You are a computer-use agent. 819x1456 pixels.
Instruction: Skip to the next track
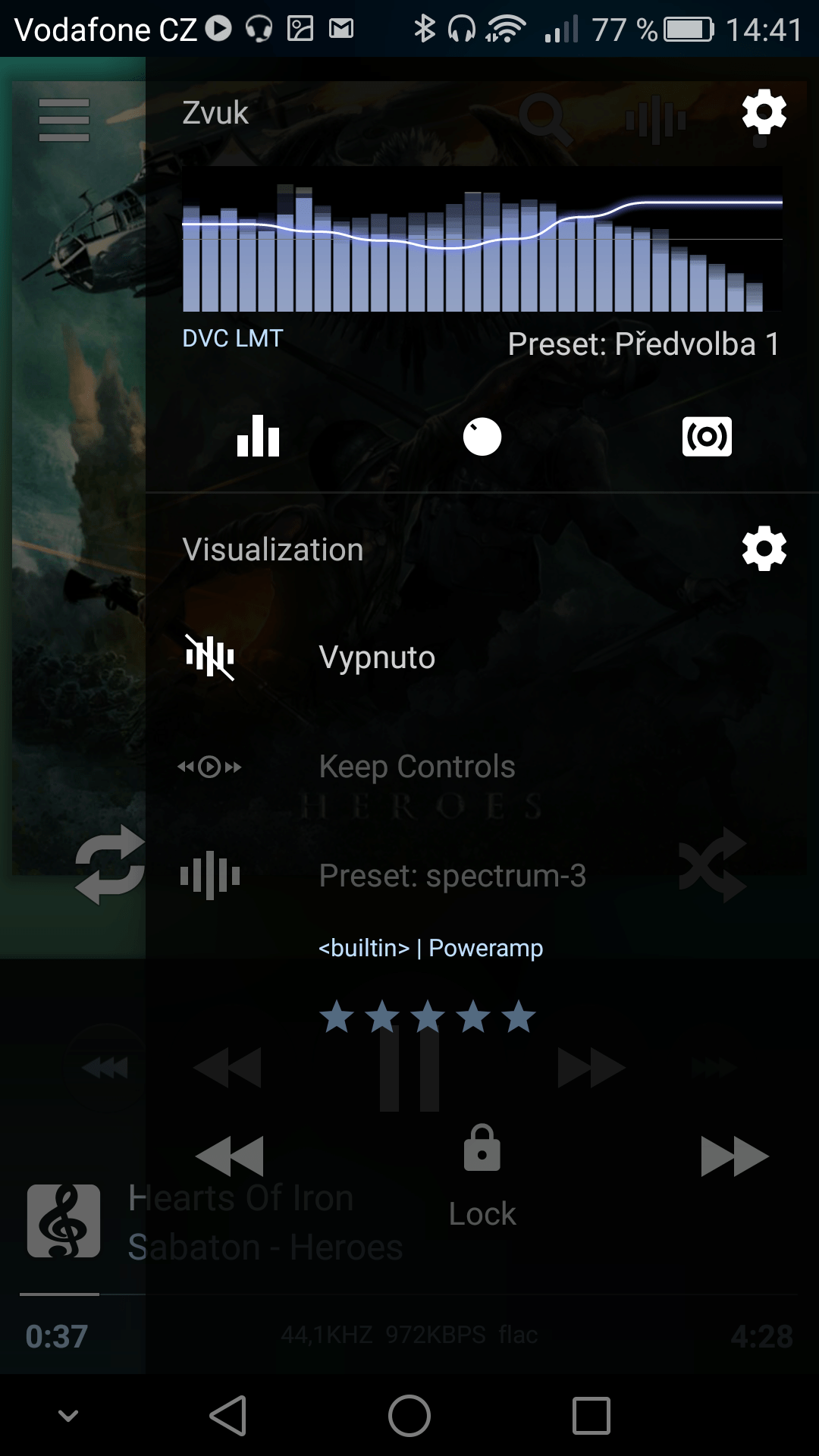735,1156
